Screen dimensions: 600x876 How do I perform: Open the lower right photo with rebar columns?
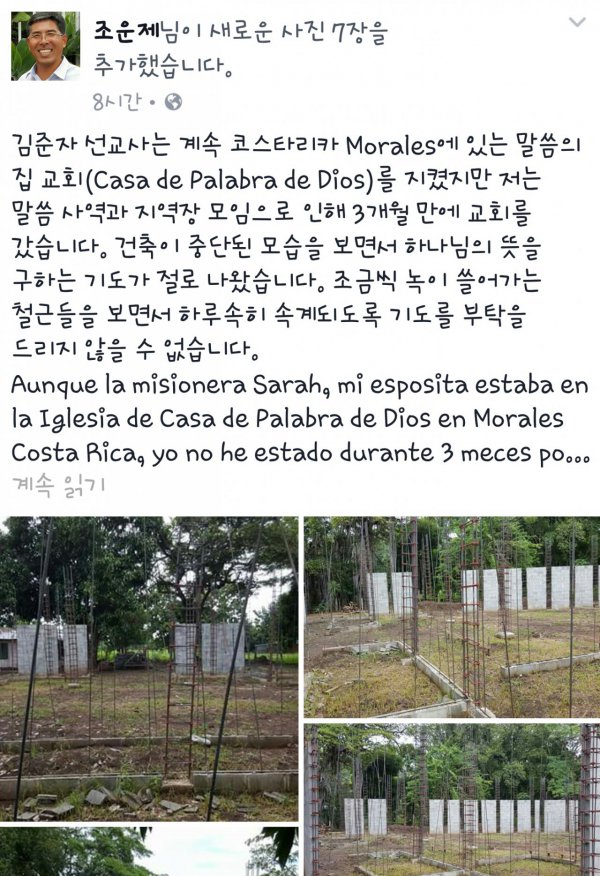point(451,800)
